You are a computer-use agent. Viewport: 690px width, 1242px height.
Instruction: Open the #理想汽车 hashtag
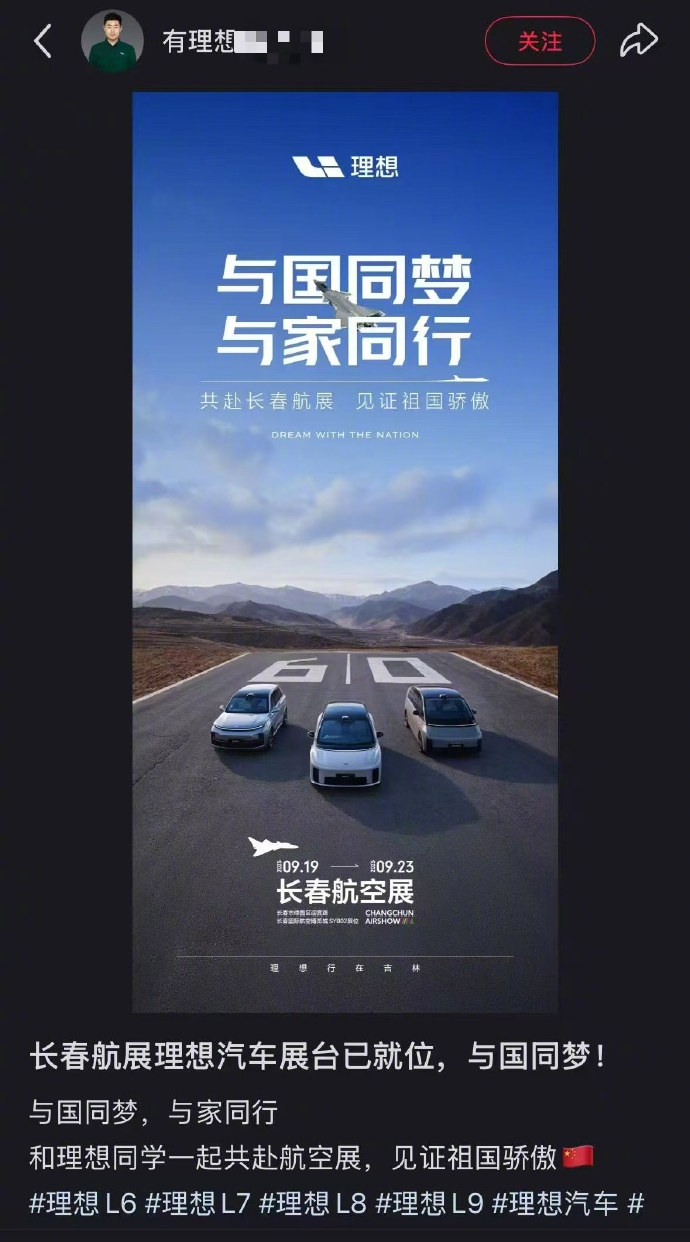pyautogui.click(x=555, y=1203)
